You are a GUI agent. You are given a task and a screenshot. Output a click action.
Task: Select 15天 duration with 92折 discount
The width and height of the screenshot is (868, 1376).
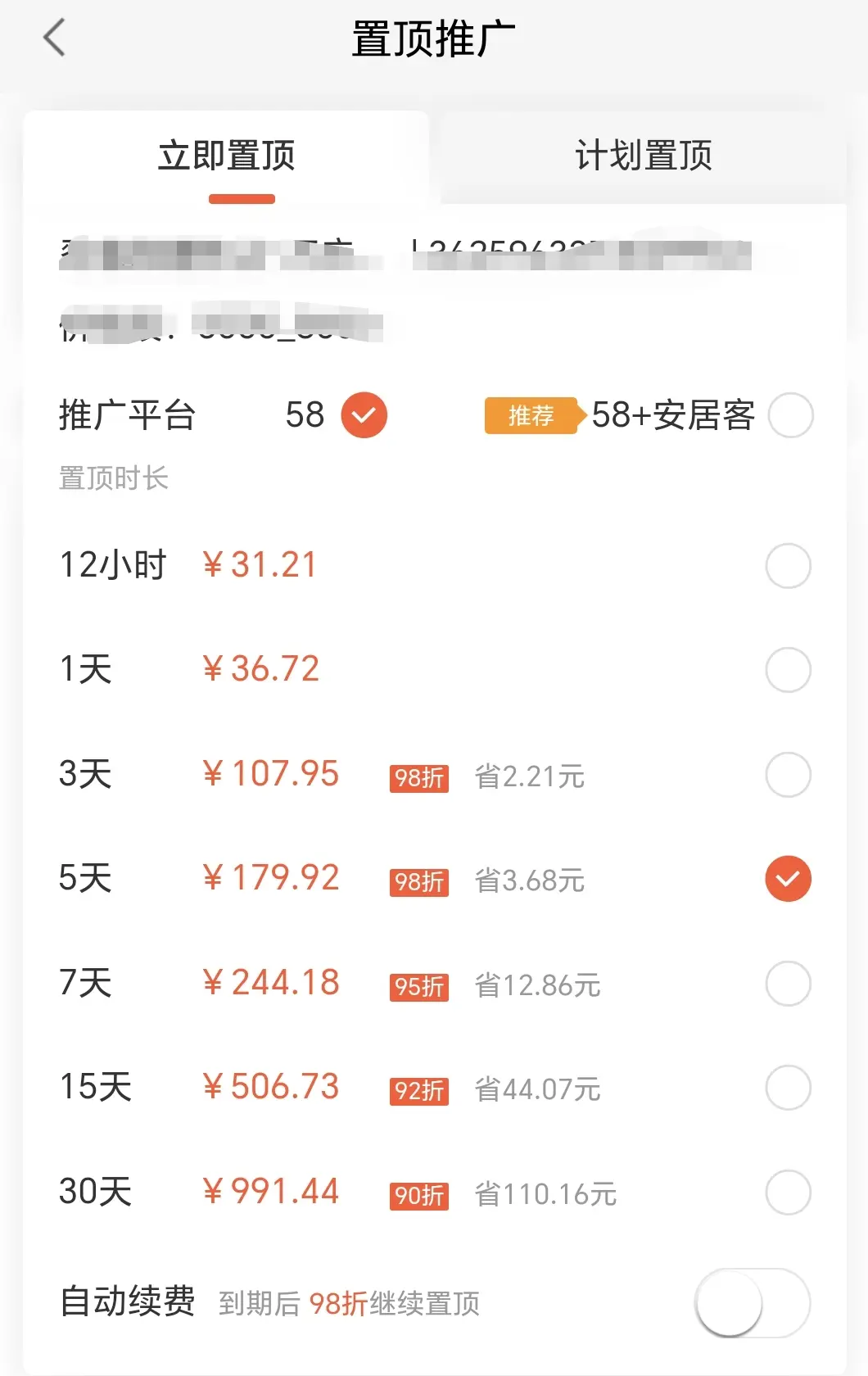click(788, 1088)
